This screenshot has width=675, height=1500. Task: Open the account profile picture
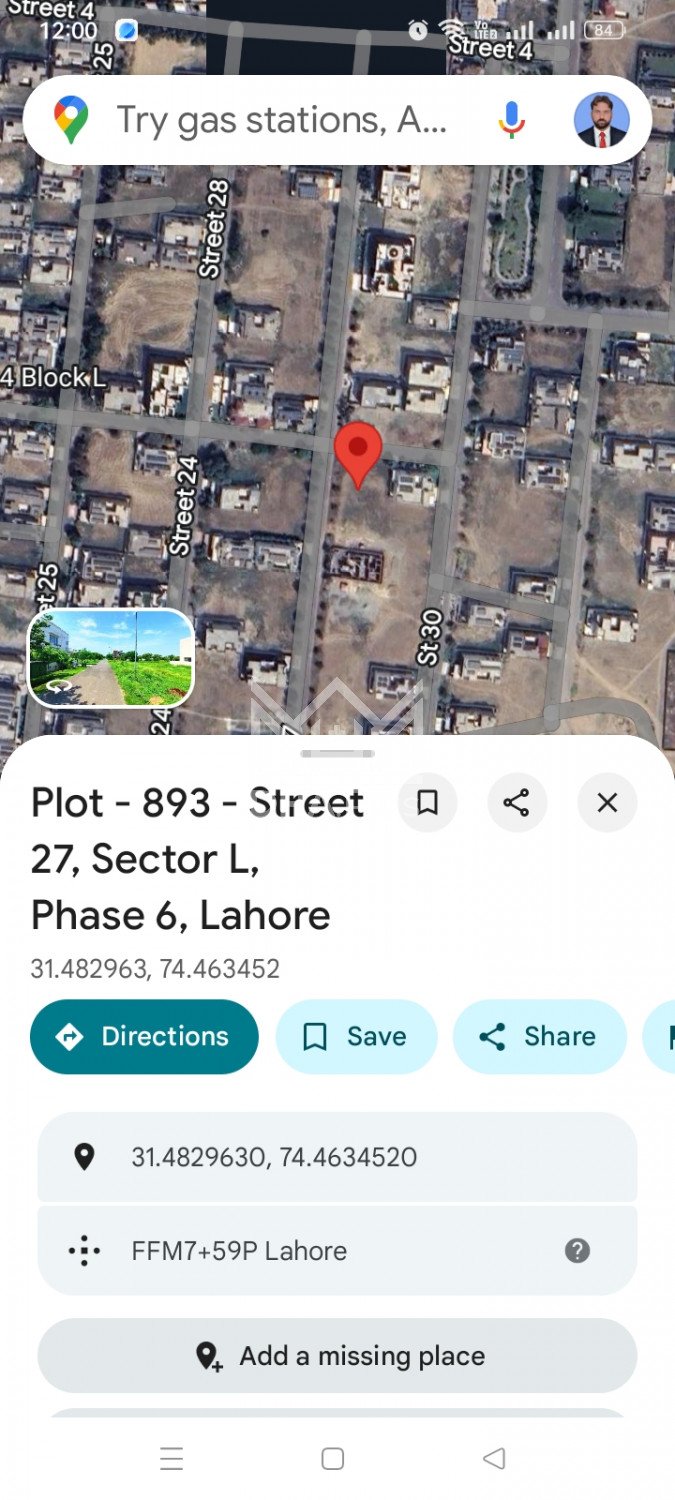click(601, 120)
